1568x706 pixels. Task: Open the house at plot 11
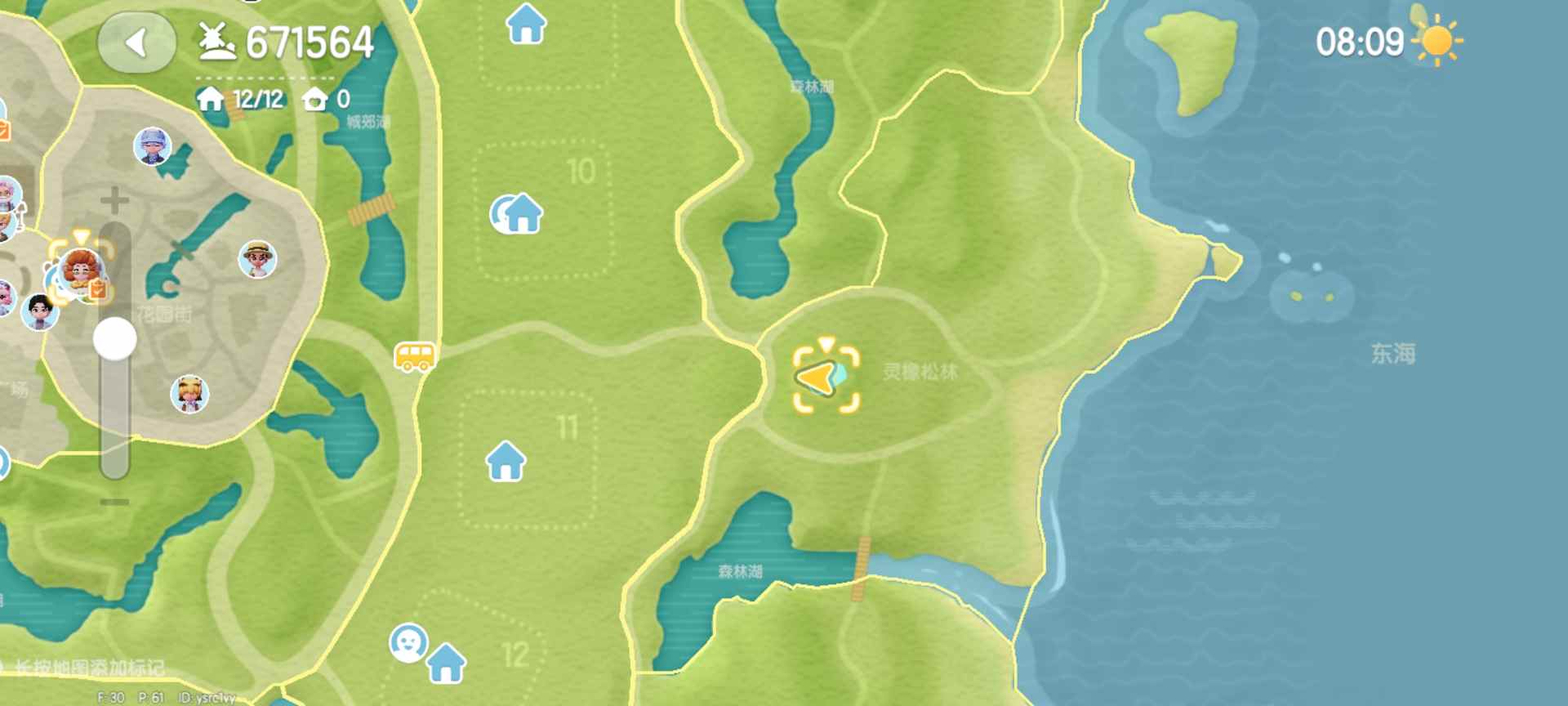(506, 461)
